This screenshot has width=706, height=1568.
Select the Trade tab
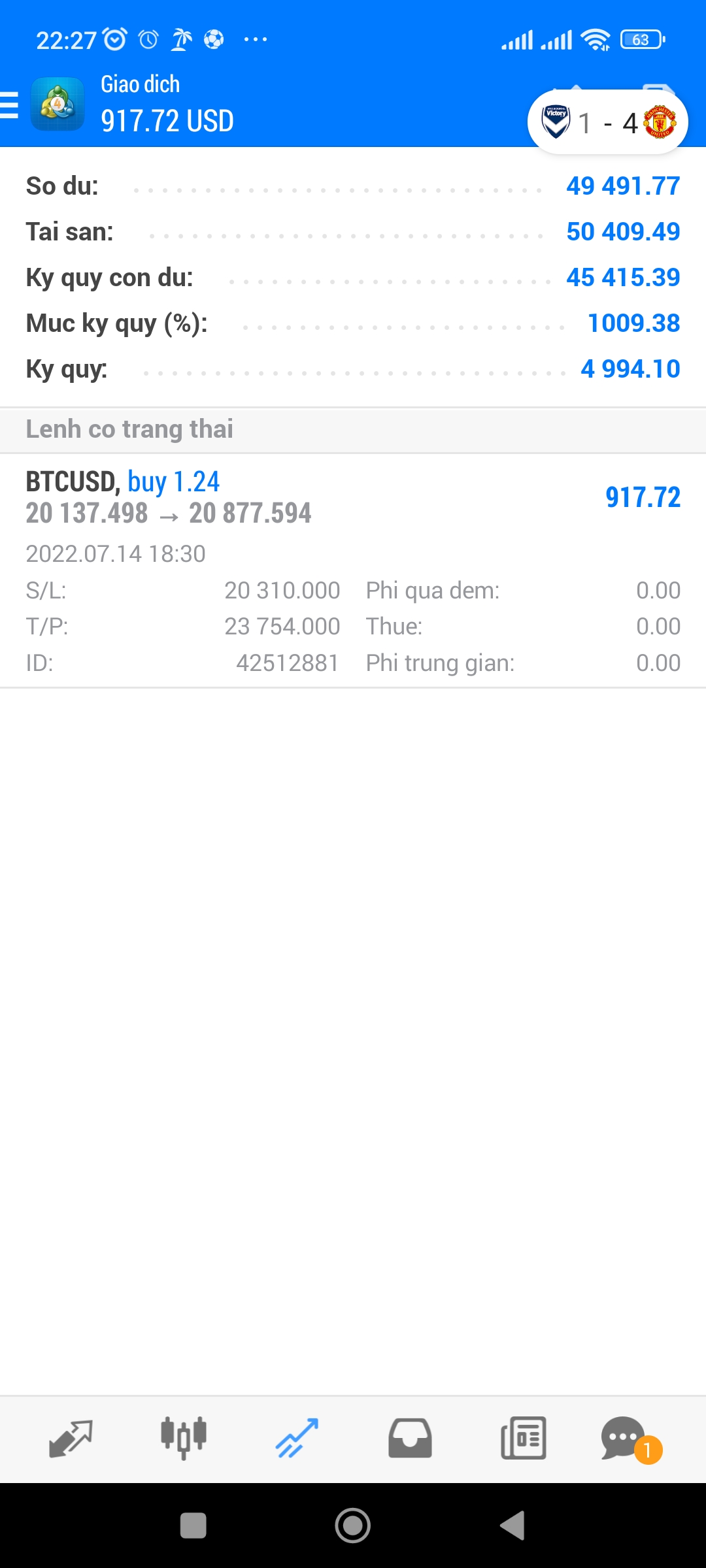pyautogui.click(x=297, y=1439)
